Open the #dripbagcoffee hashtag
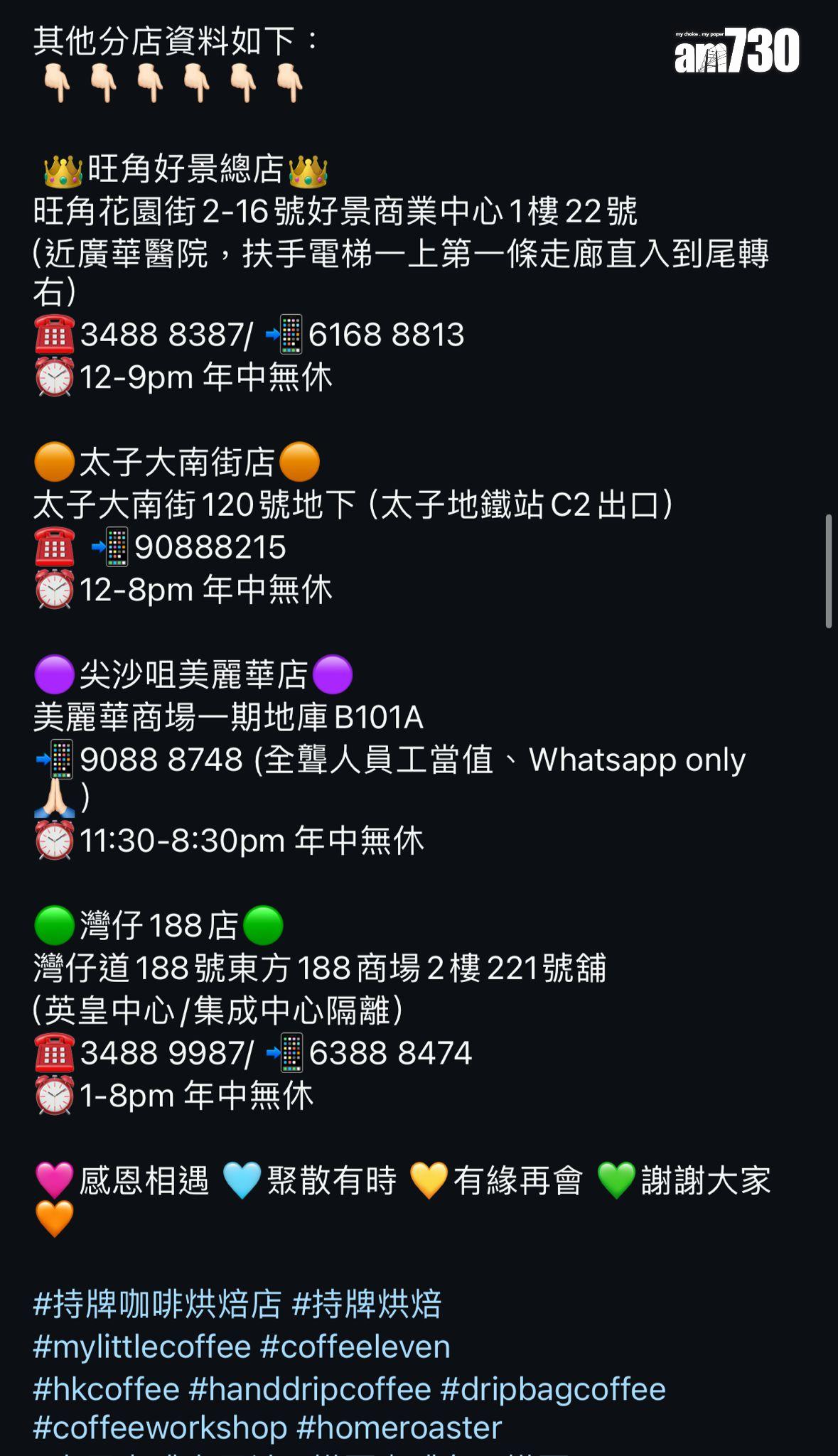Viewport: 838px width, 1456px height. 553,1389
